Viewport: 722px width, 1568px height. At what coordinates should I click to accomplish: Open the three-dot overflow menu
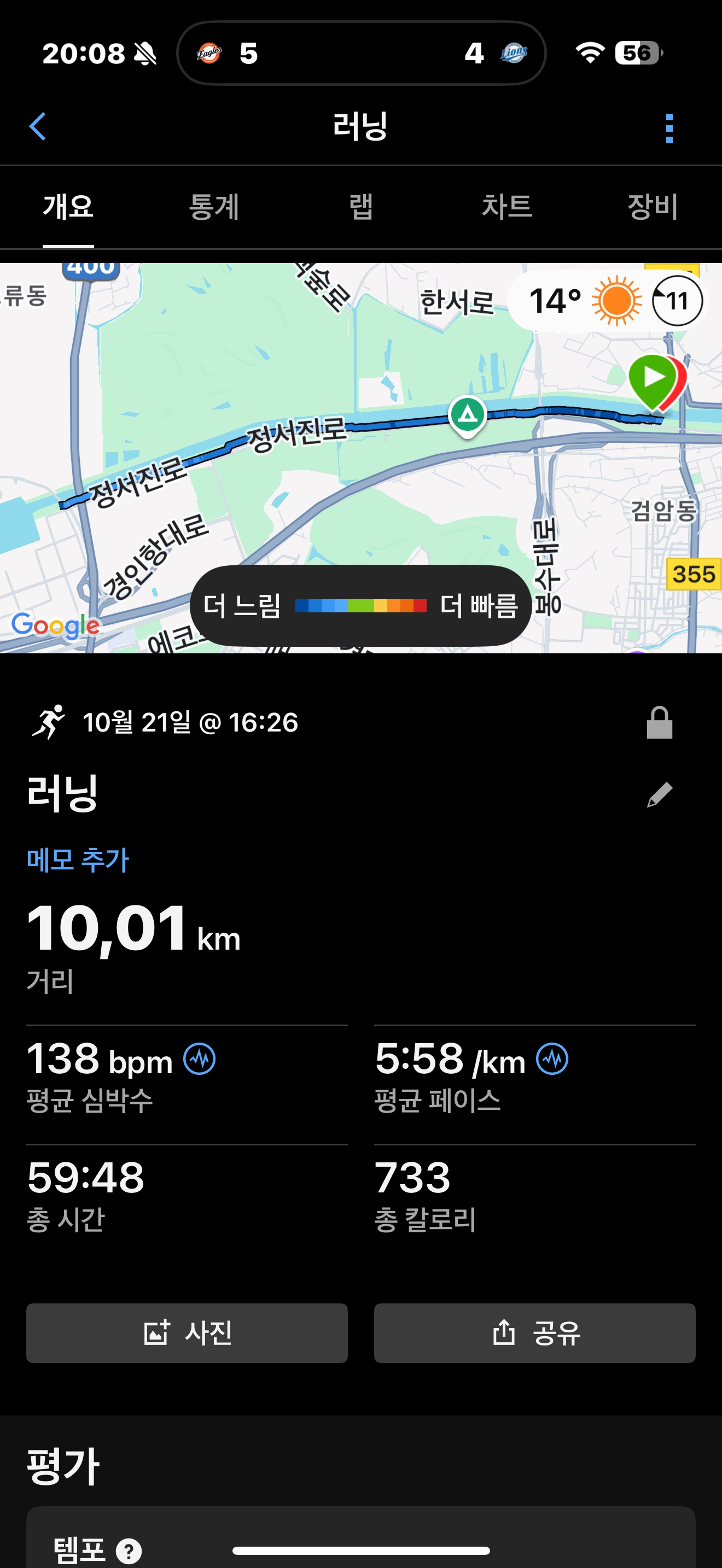pos(668,128)
